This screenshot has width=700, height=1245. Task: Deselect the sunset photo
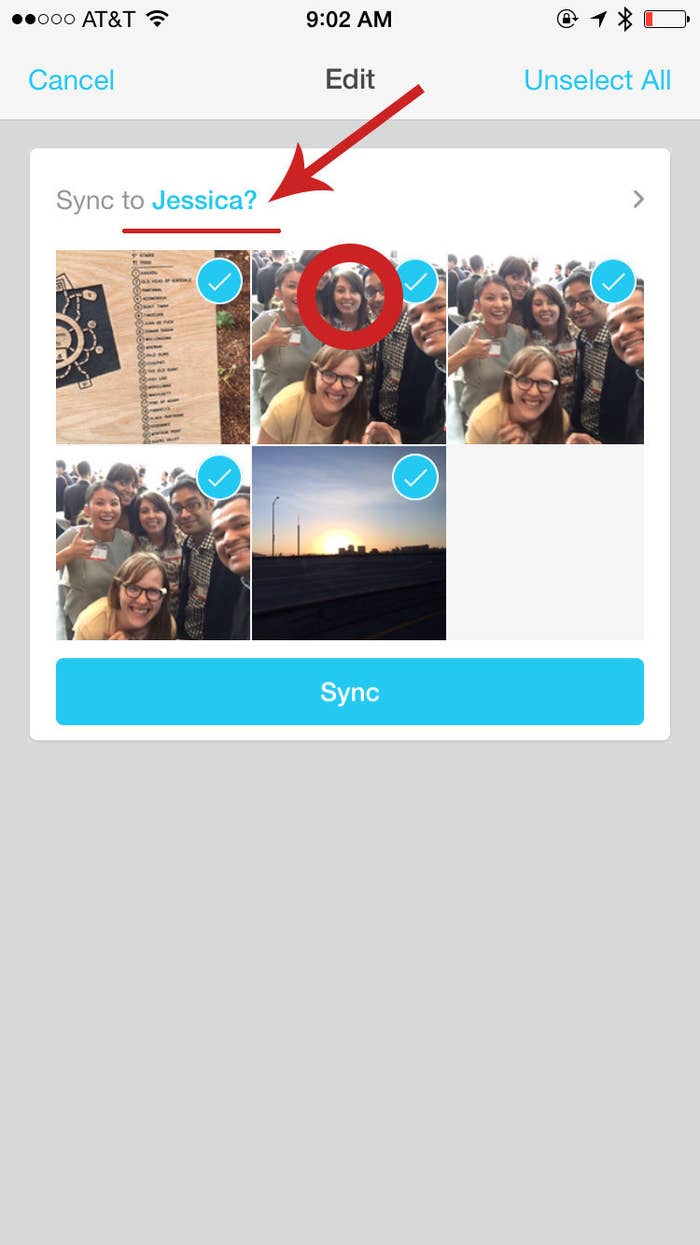(x=349, y=543)
